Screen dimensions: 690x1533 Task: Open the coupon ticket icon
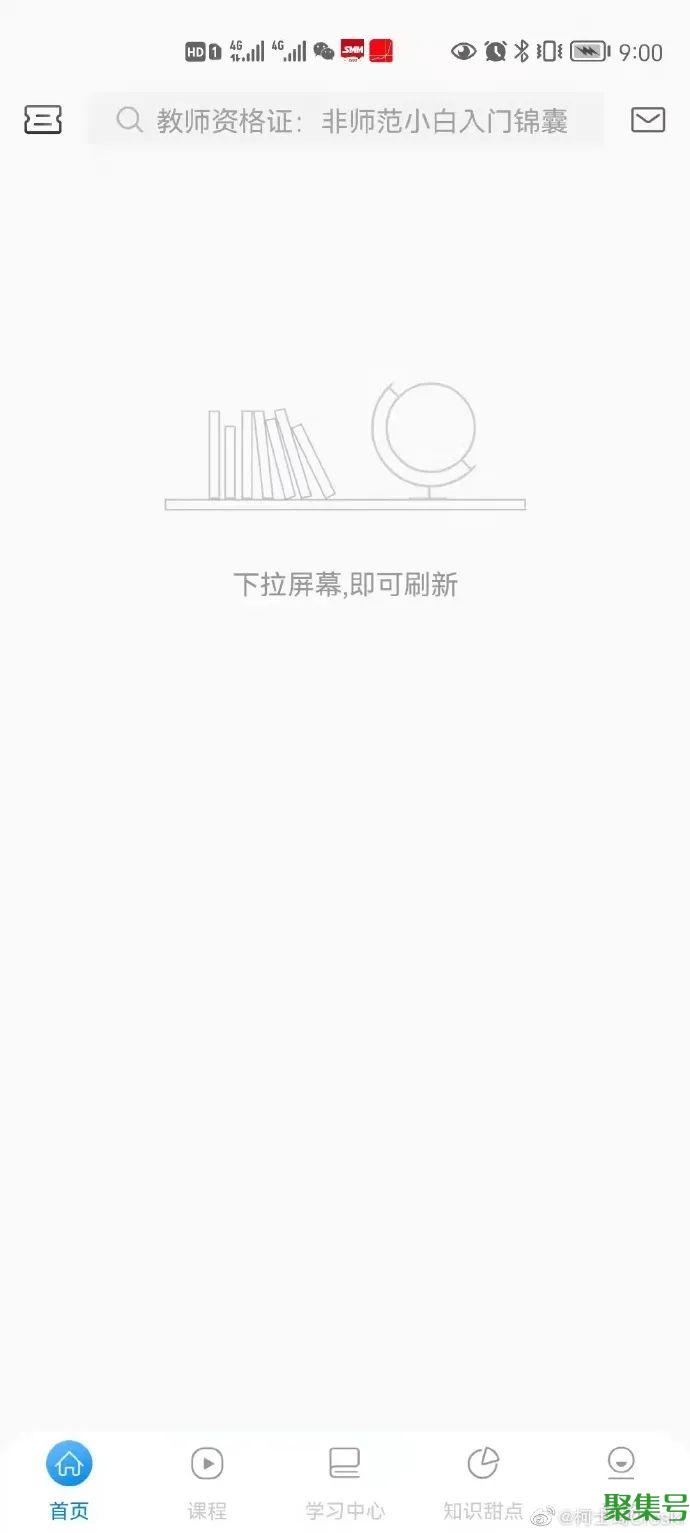coord(43,120)
